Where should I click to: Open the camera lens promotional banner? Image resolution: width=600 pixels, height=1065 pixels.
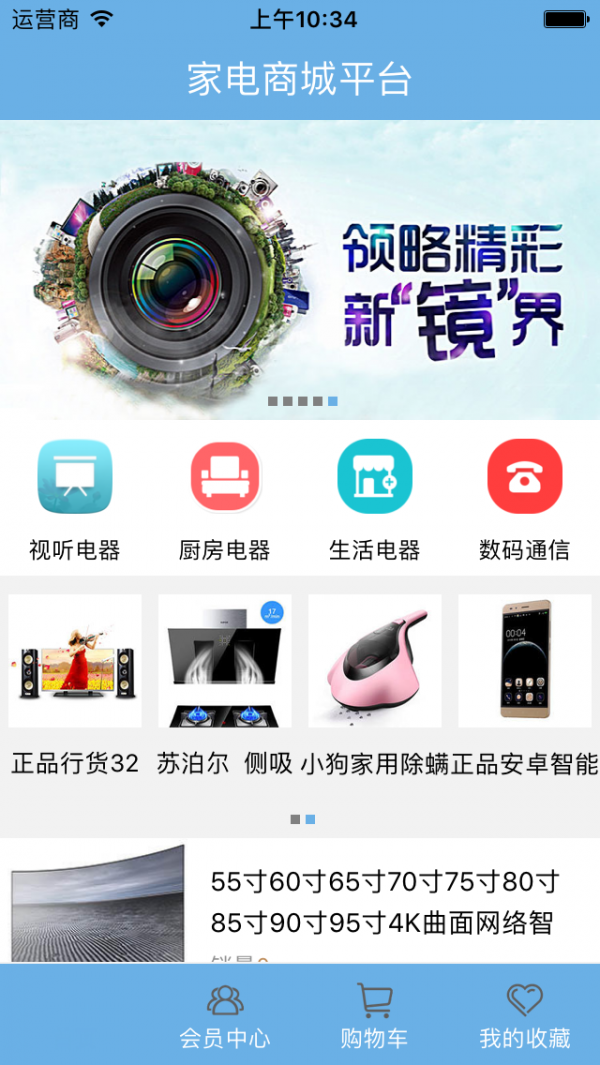(300, 268)
